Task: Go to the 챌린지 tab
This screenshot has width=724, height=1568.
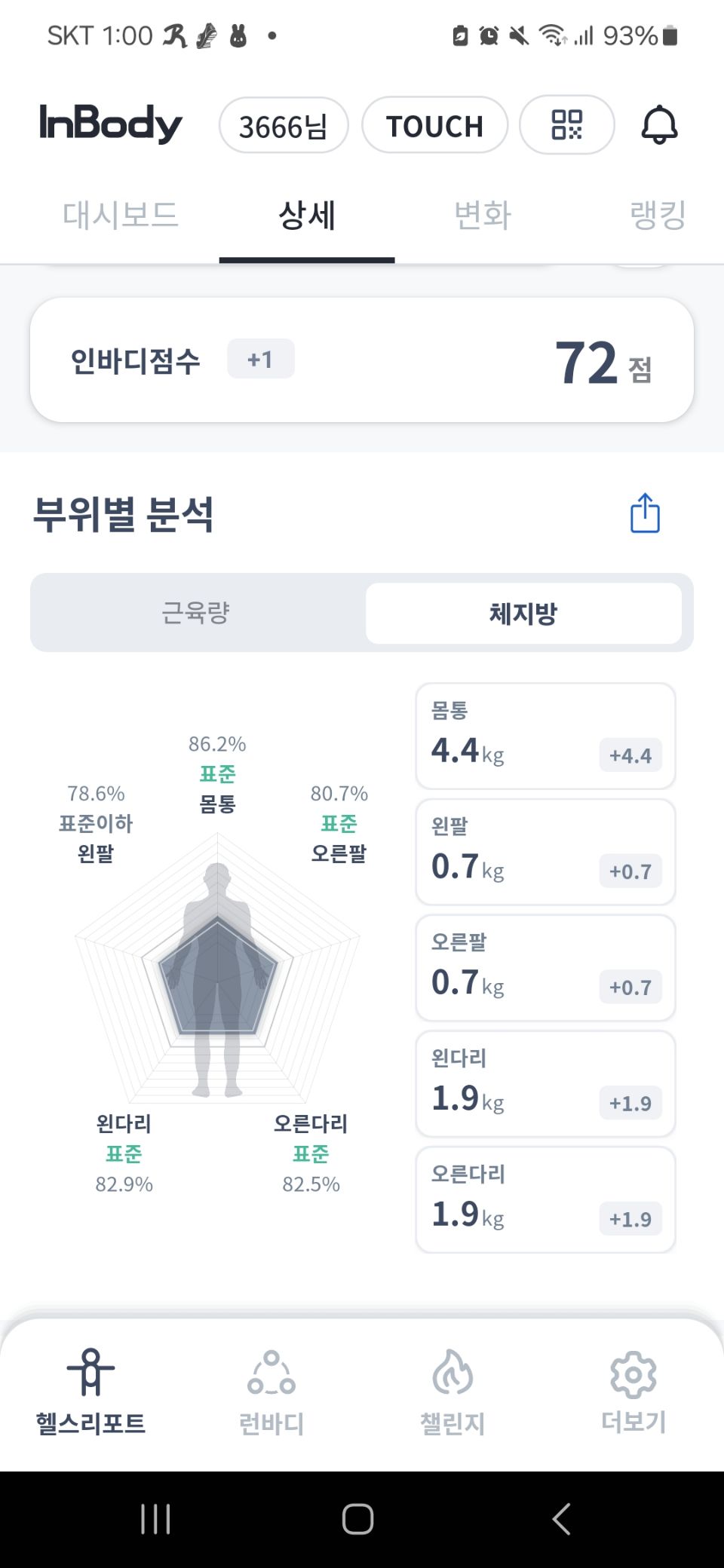Action: pyautogui.click(x=452, y=1392)
